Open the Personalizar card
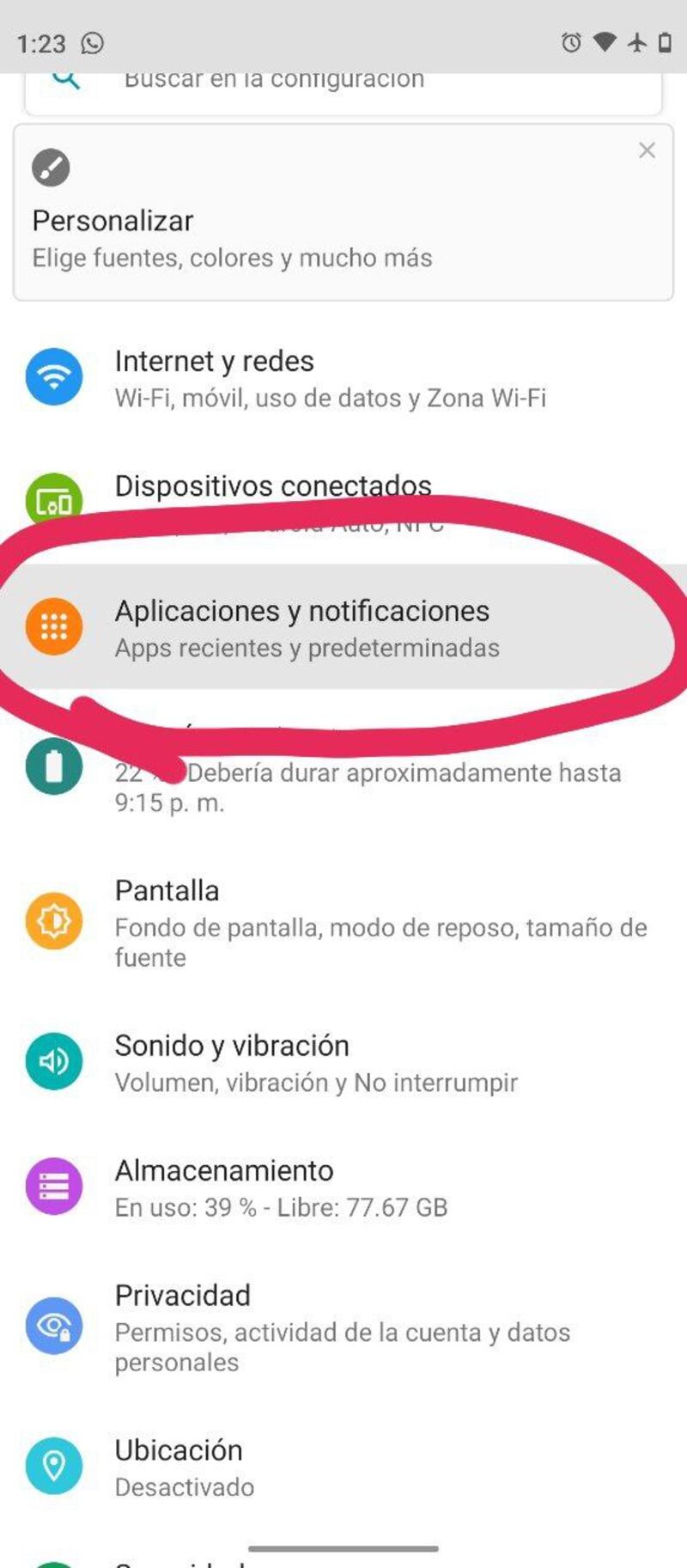The image size is (687, 1568). (x=258, y=232)
